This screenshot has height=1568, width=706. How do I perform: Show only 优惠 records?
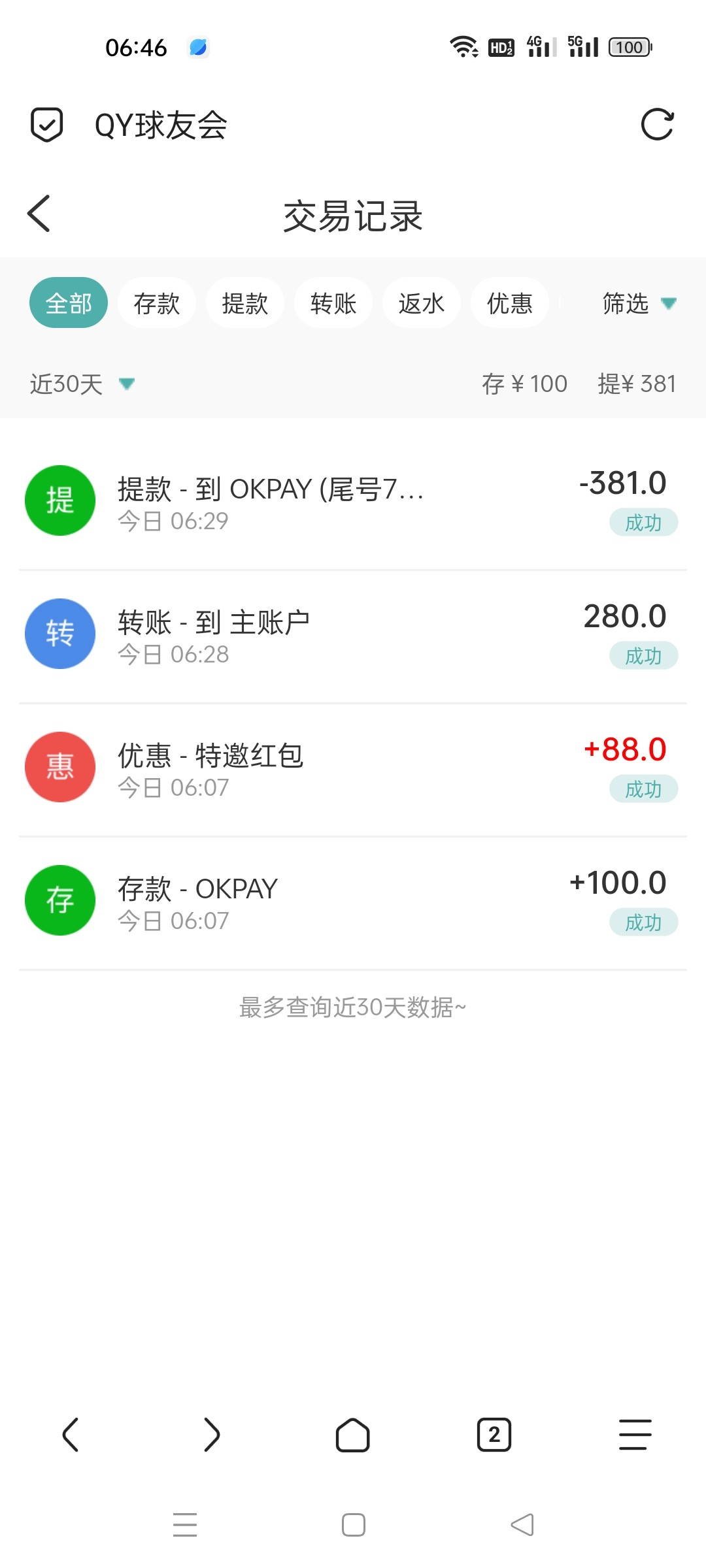[x=510, y=303]
